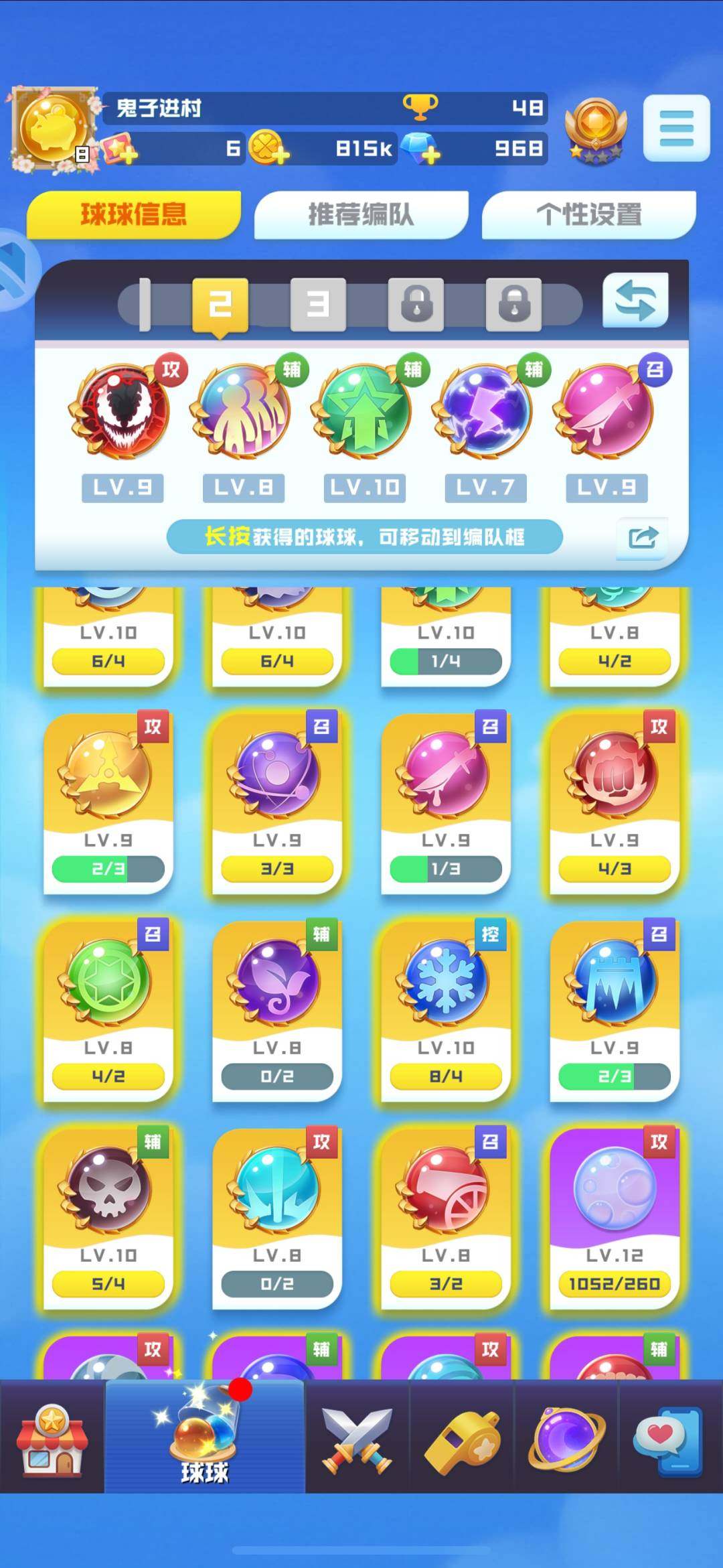Tap the swap arrows button
723x1568 pixels.
(635, 300)
